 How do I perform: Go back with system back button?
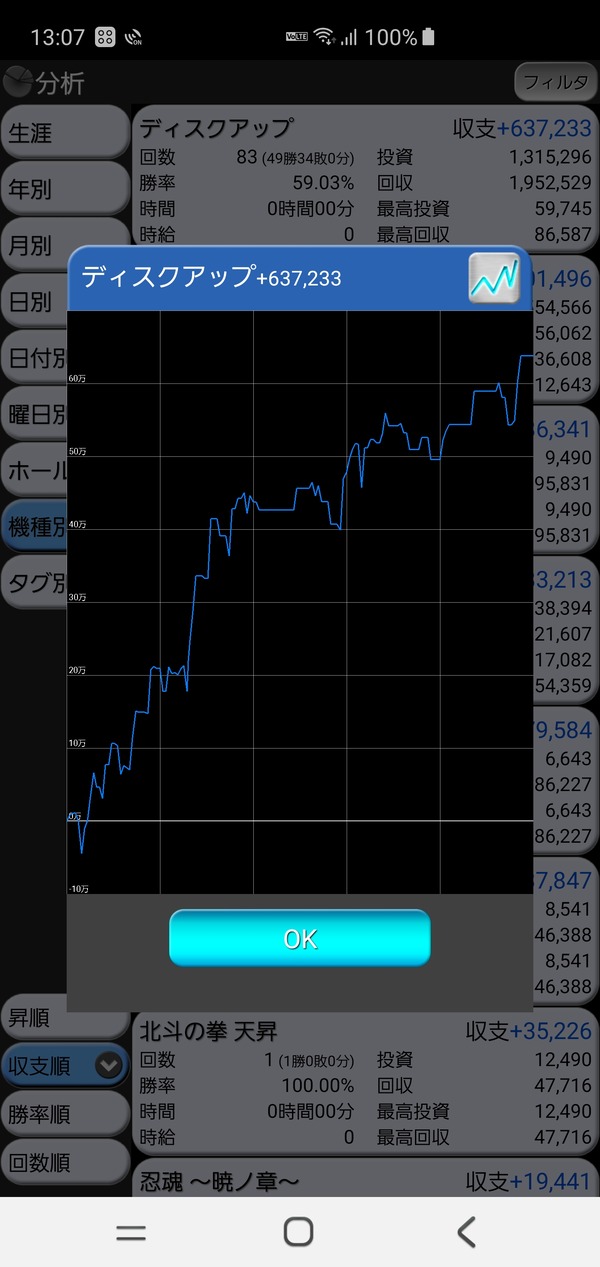466,1232
